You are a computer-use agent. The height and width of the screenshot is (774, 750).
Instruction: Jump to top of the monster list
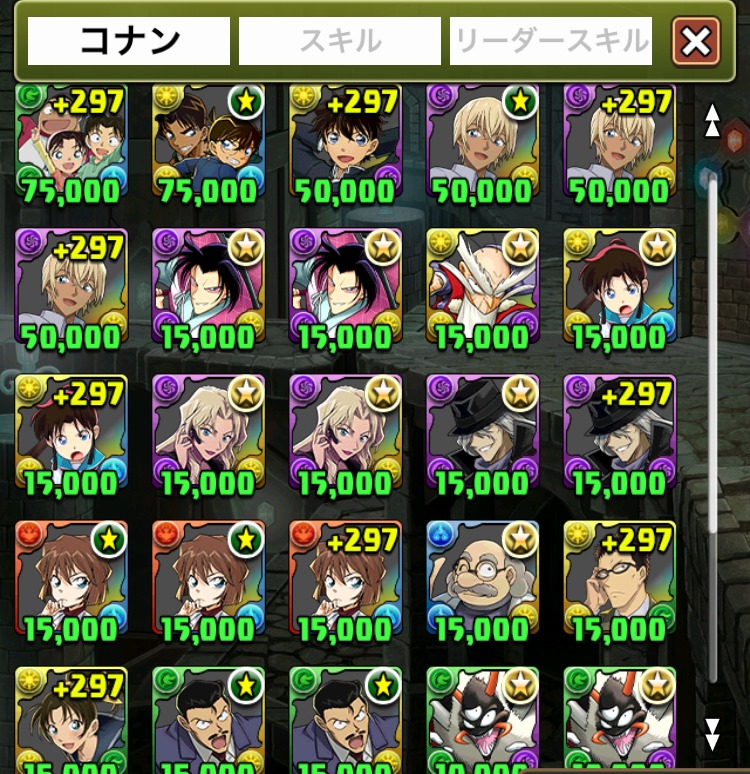click(712, 120)
